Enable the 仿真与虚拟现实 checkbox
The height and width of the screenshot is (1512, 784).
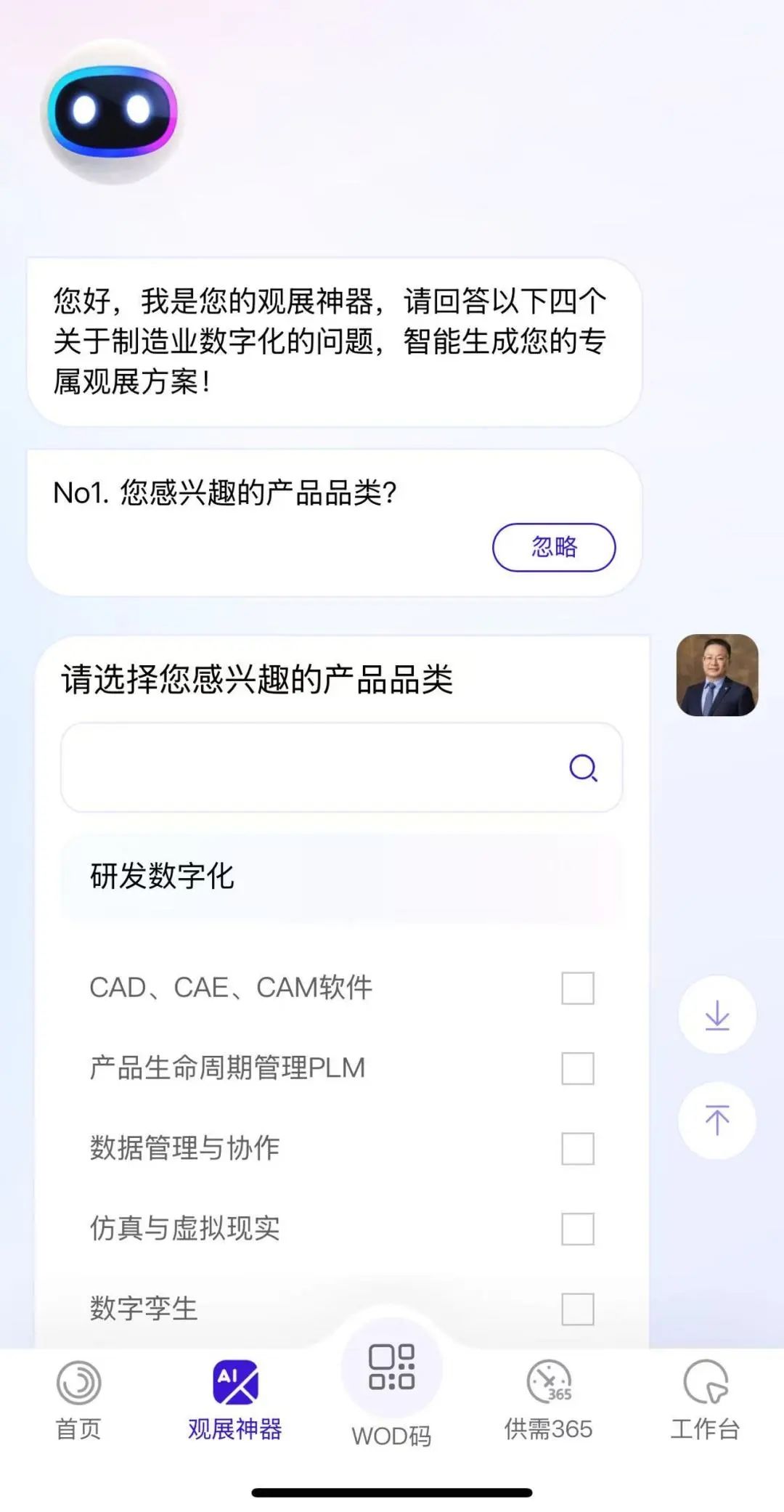click(x=578, y=1229)
